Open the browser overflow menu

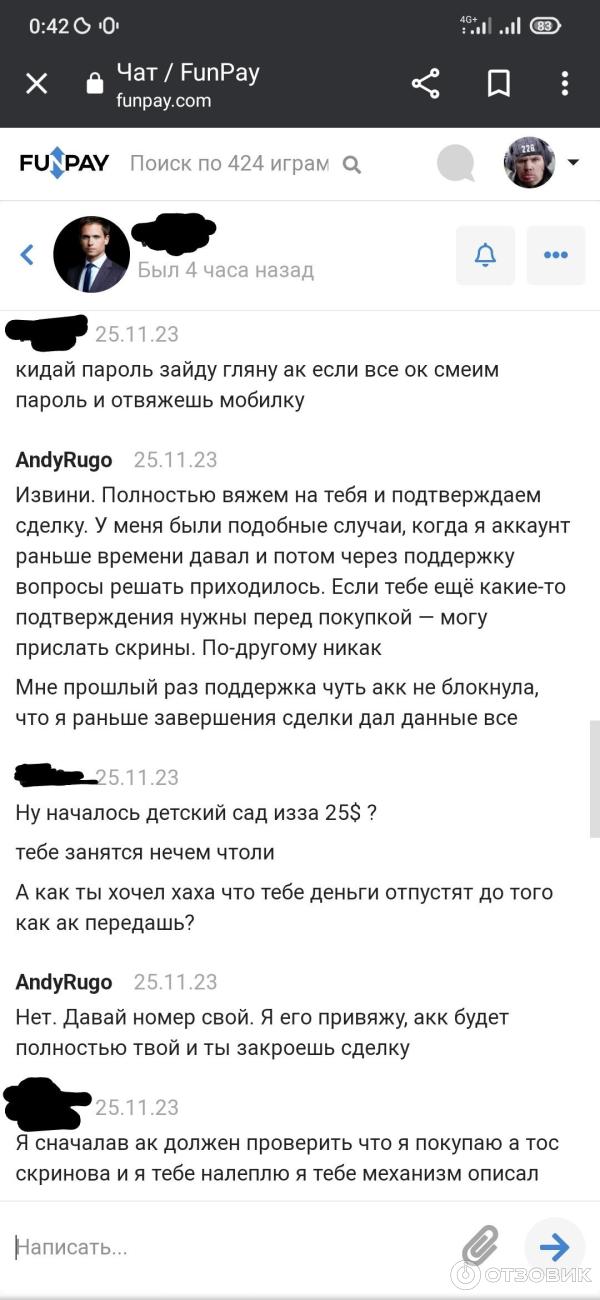tap(566, 84)
